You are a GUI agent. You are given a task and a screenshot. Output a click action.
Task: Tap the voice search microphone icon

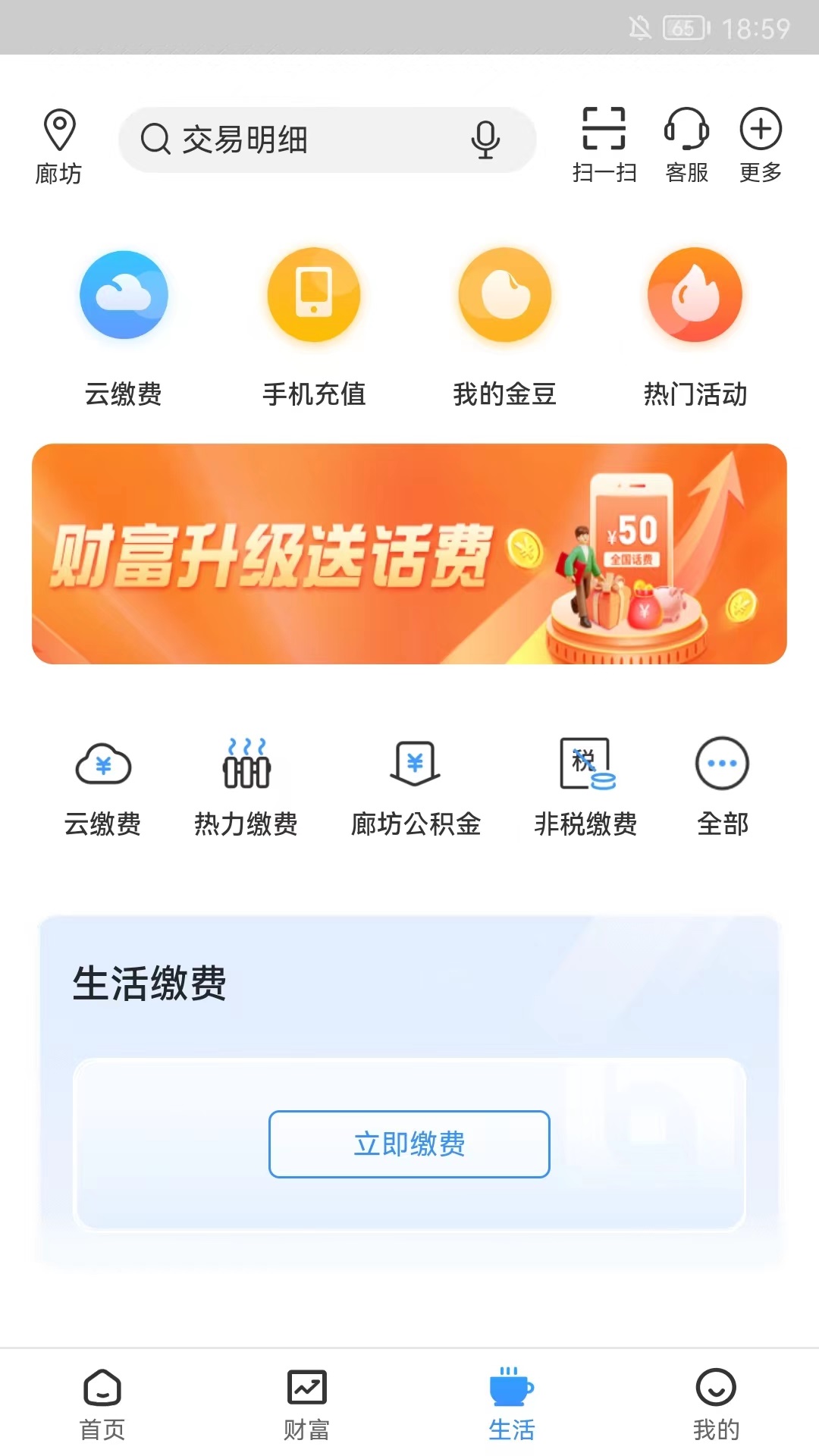click(x=485, y=140)
